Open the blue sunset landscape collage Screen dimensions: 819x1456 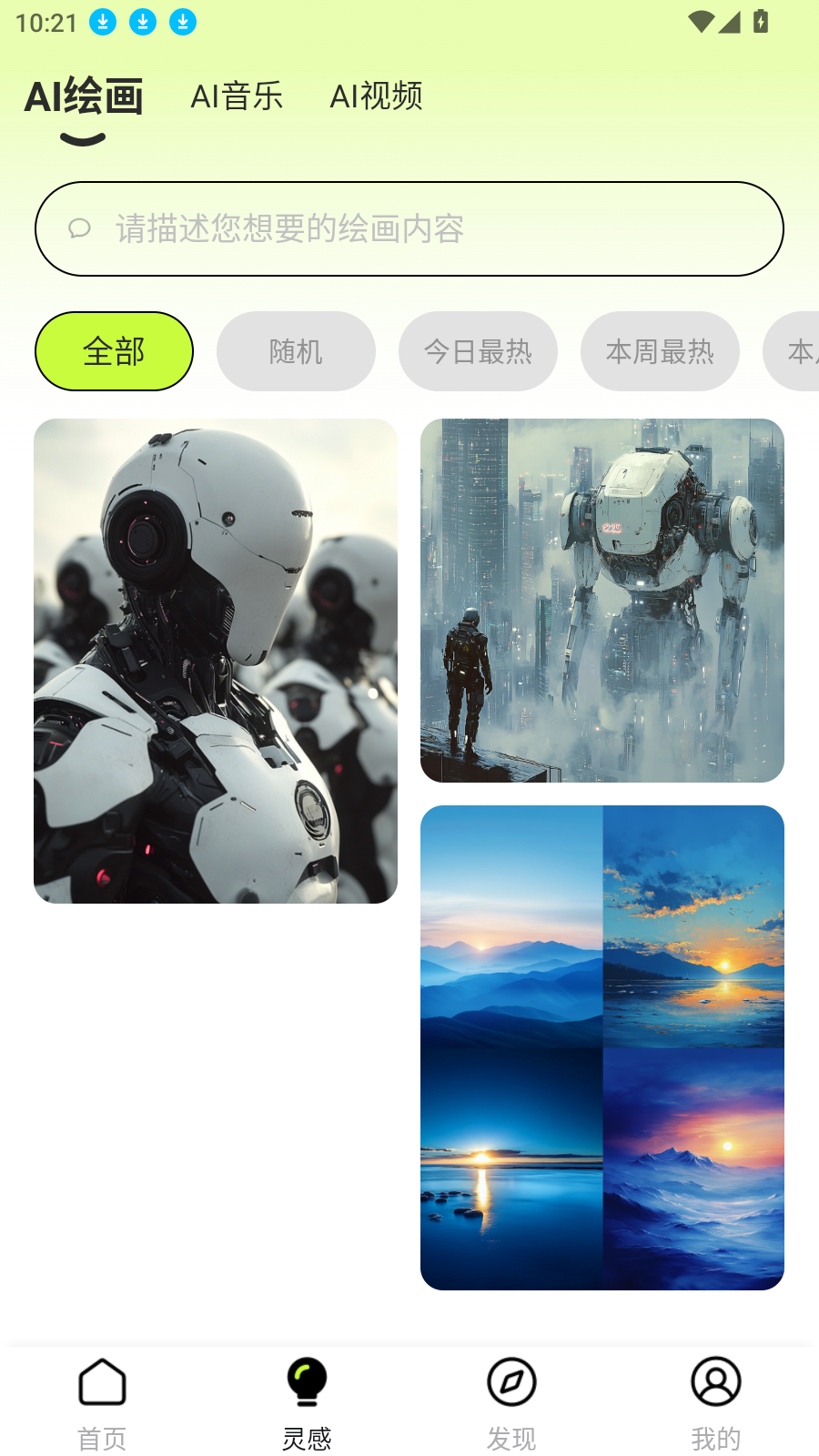click(602, 1047)
